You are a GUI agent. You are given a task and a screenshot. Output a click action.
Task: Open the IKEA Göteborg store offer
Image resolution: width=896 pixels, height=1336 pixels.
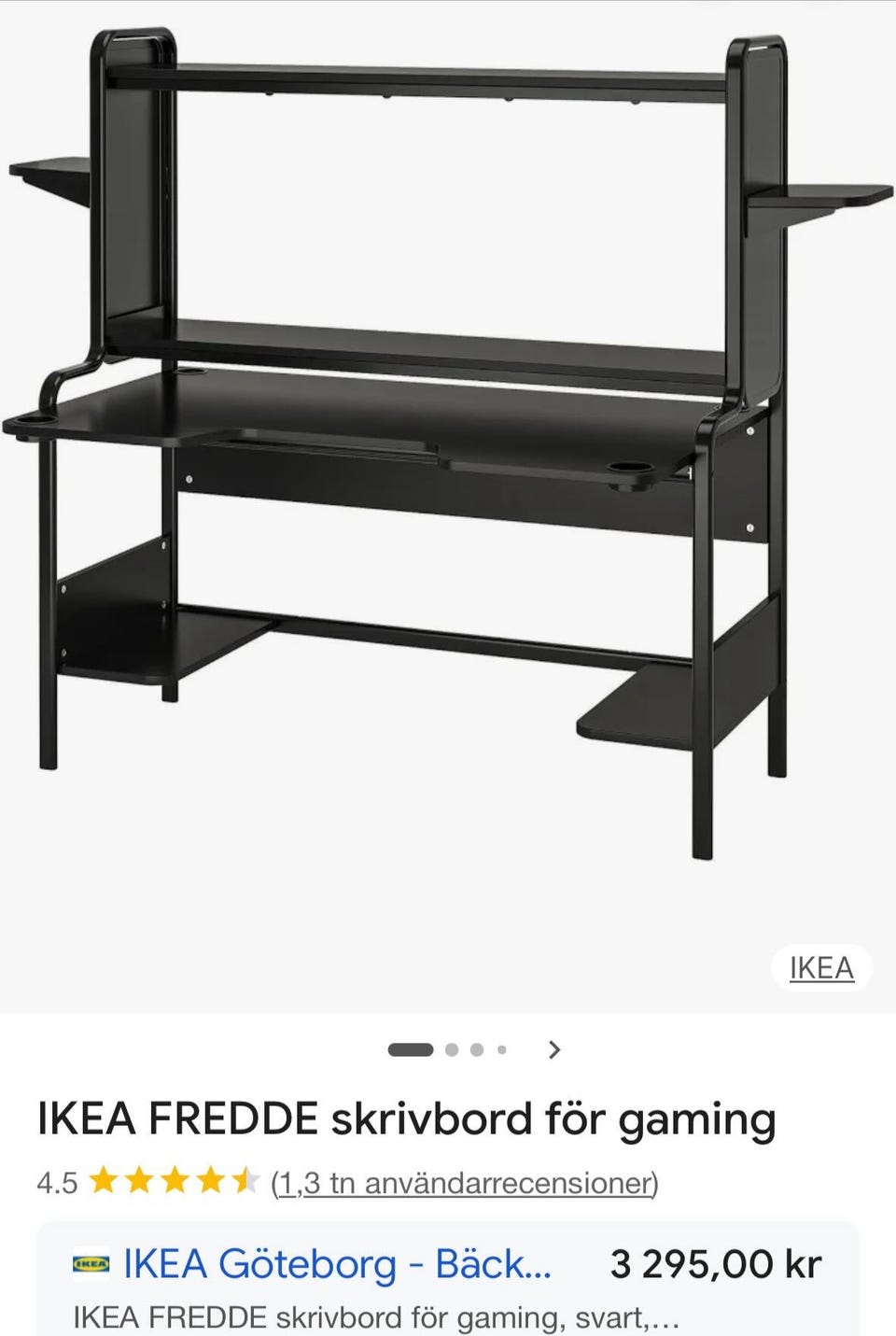coord(337,1265)
